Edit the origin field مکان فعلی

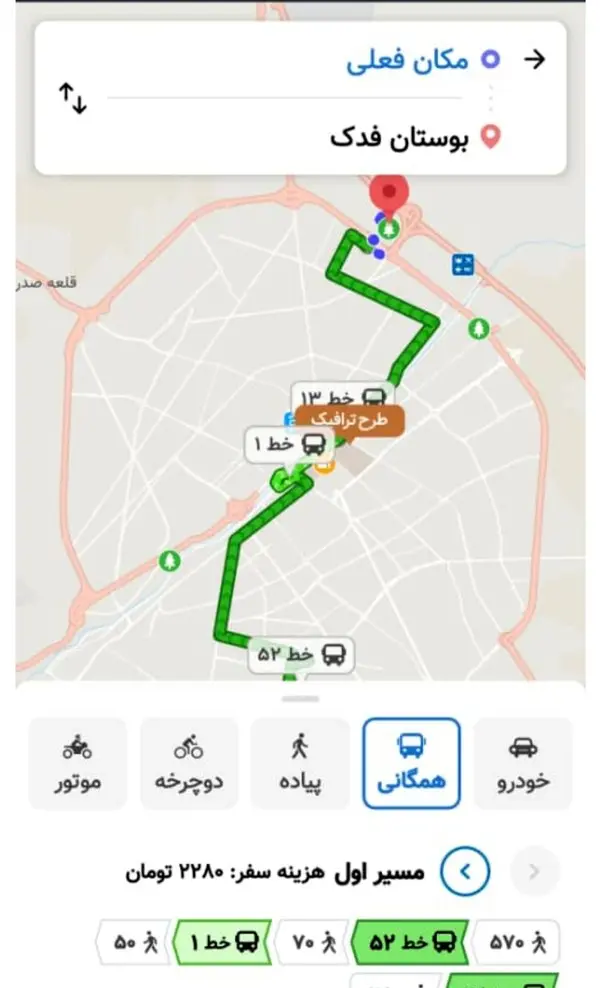(407, 60)
